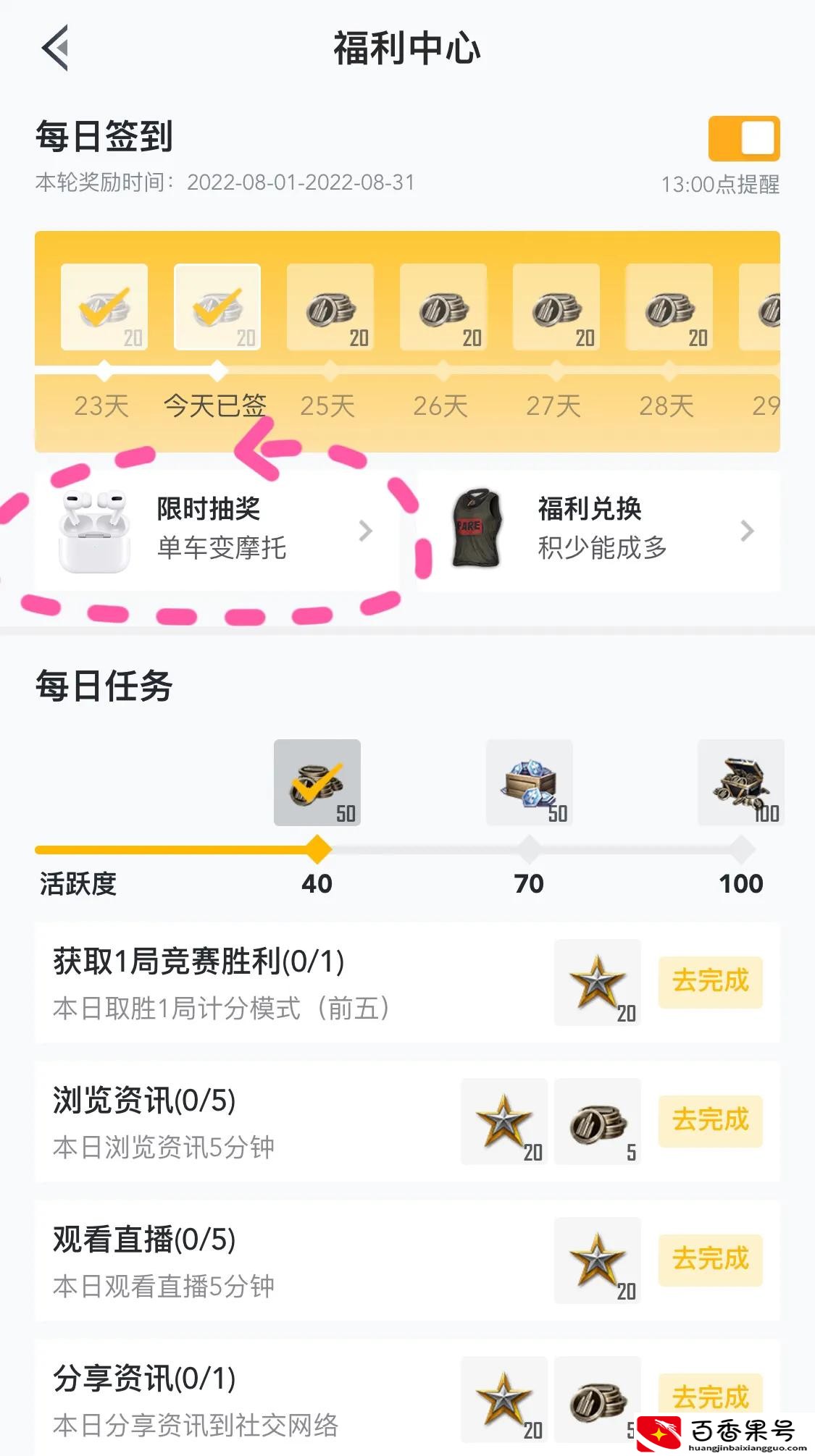This screenshot has width=815, height=1456.
Task: Select the activity 70 reward crate
Action: 530,783
